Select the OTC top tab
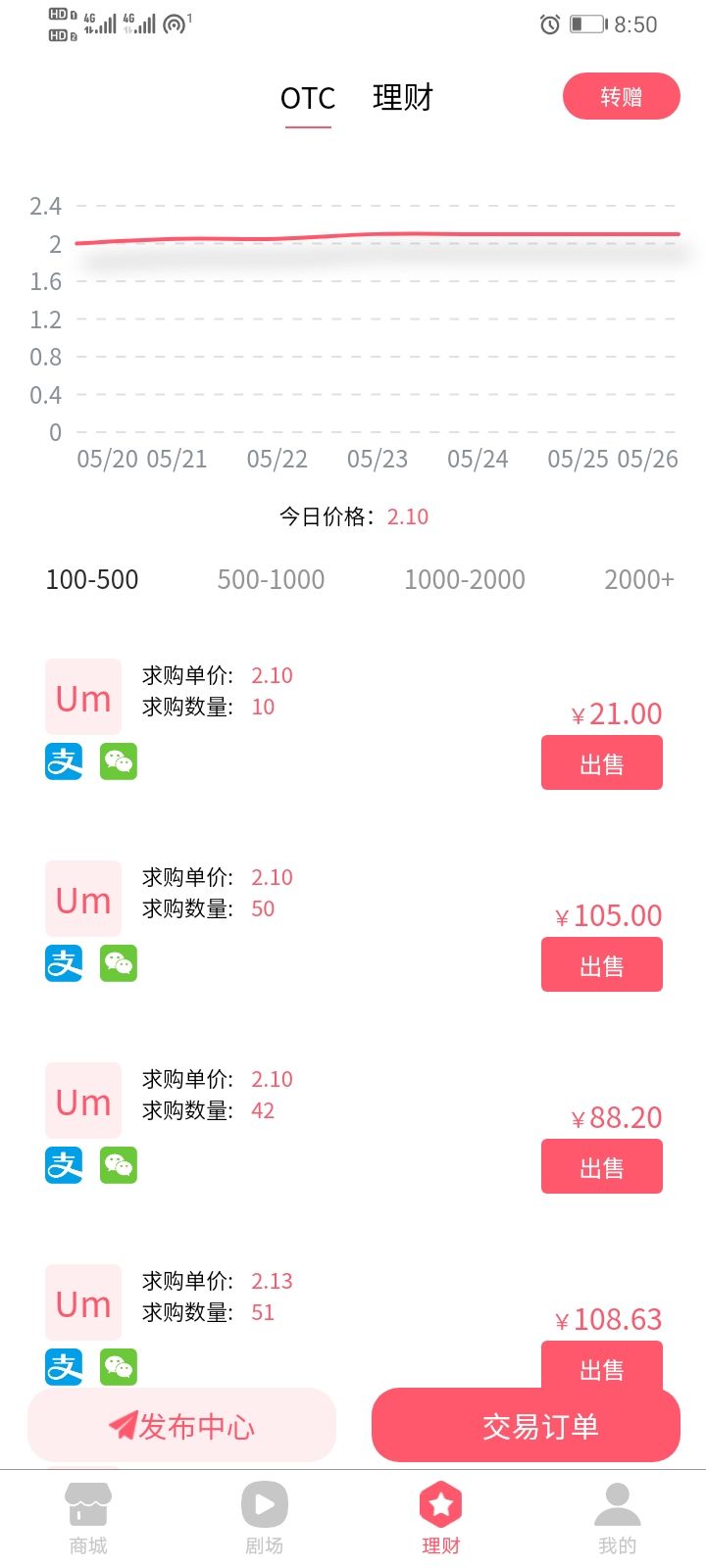The height and width of the screenshot is (1568, 706). 308,98
